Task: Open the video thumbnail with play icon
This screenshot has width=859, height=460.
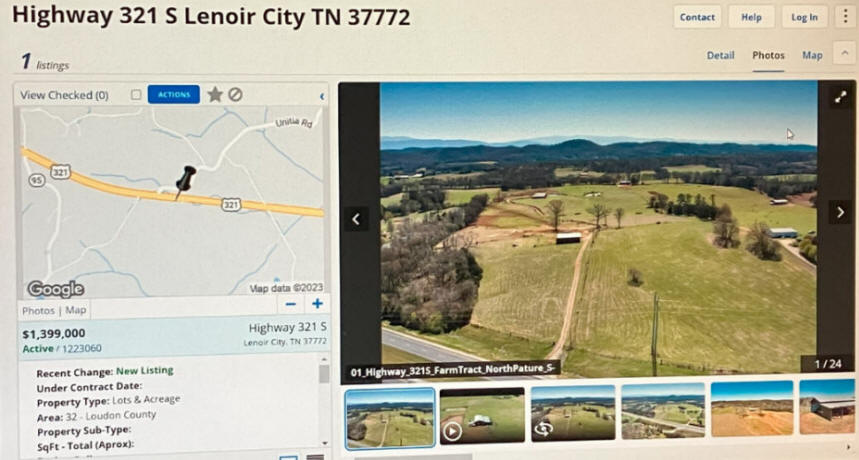Action: pos(481,416)
